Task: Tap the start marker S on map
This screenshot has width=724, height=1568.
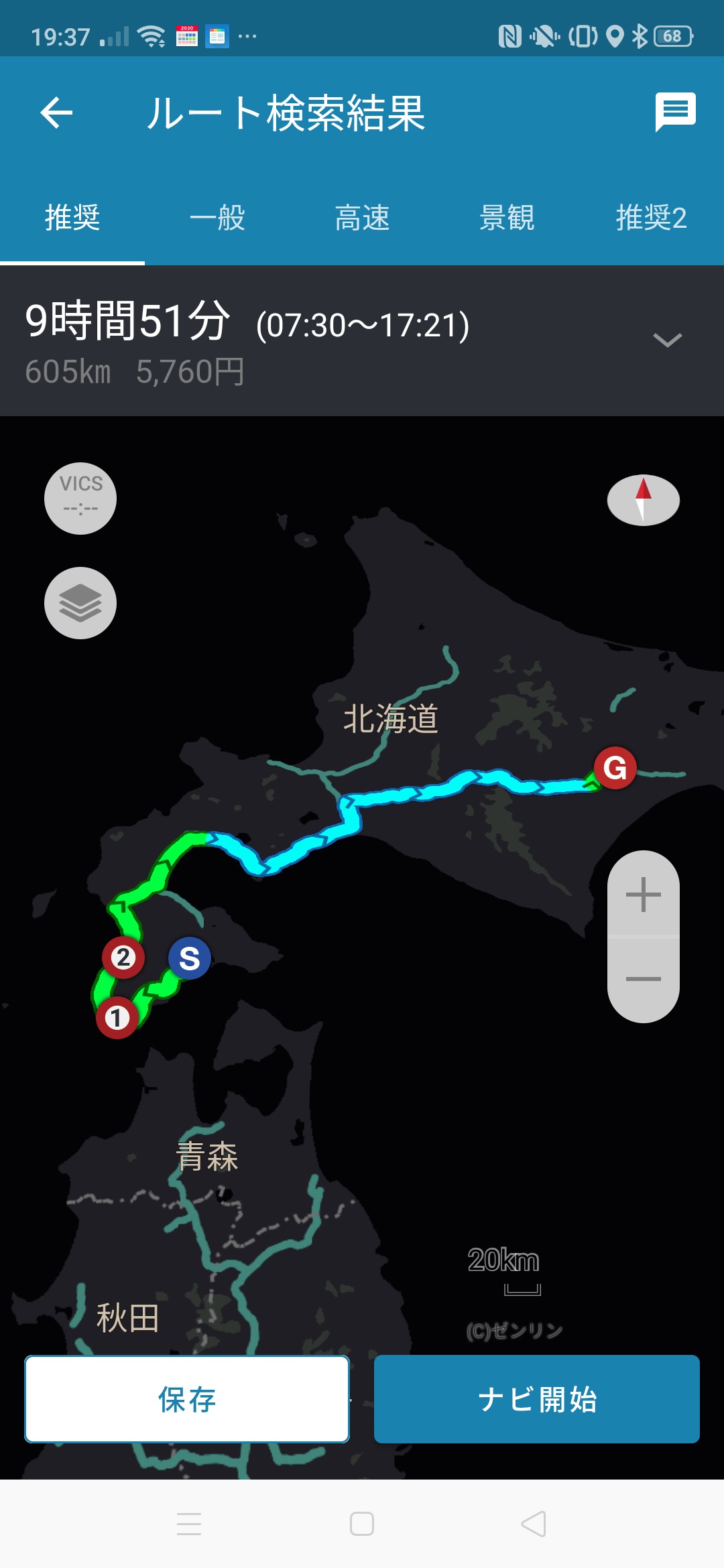Action: click(190, 958)
